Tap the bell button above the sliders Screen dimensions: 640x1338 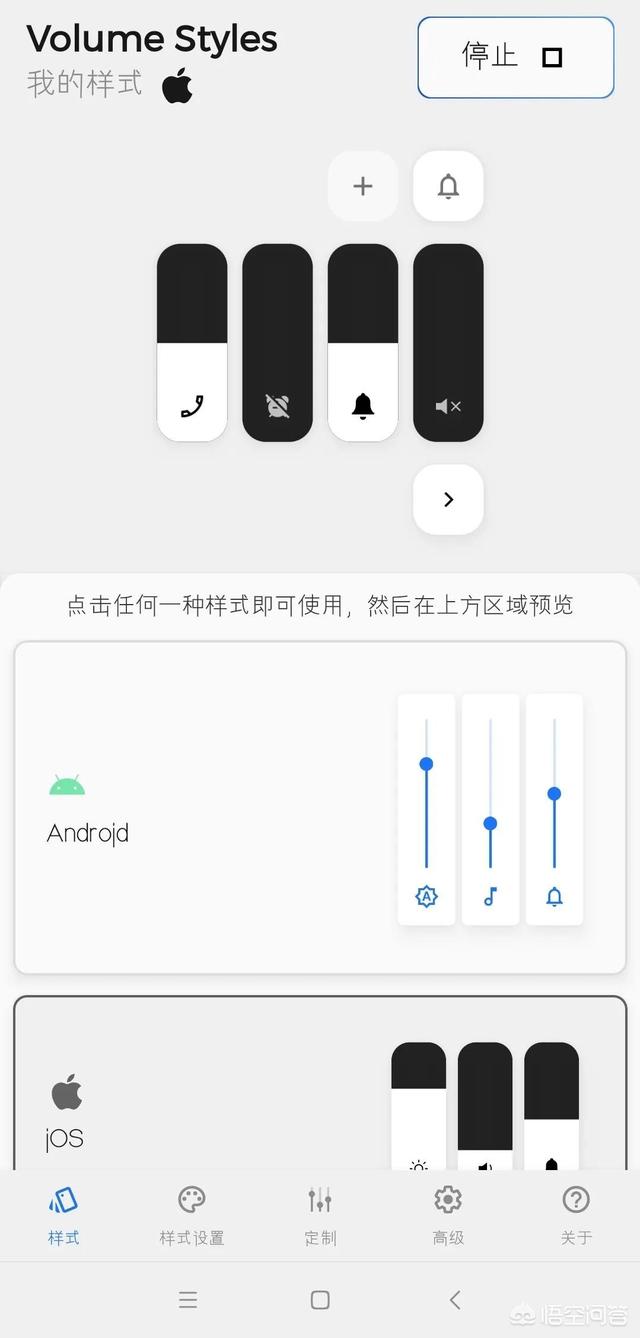(x=448, y=186)
